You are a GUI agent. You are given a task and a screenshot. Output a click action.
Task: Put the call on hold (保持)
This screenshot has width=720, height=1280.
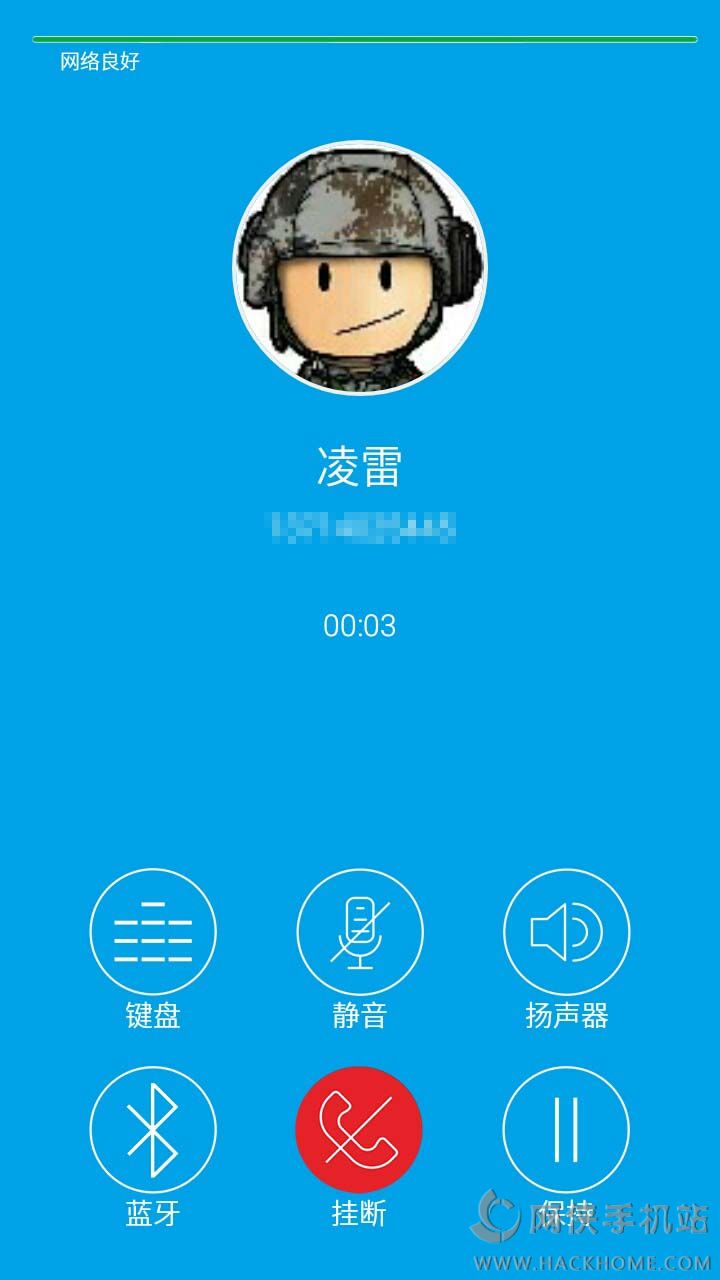(x=566, y=1129)
